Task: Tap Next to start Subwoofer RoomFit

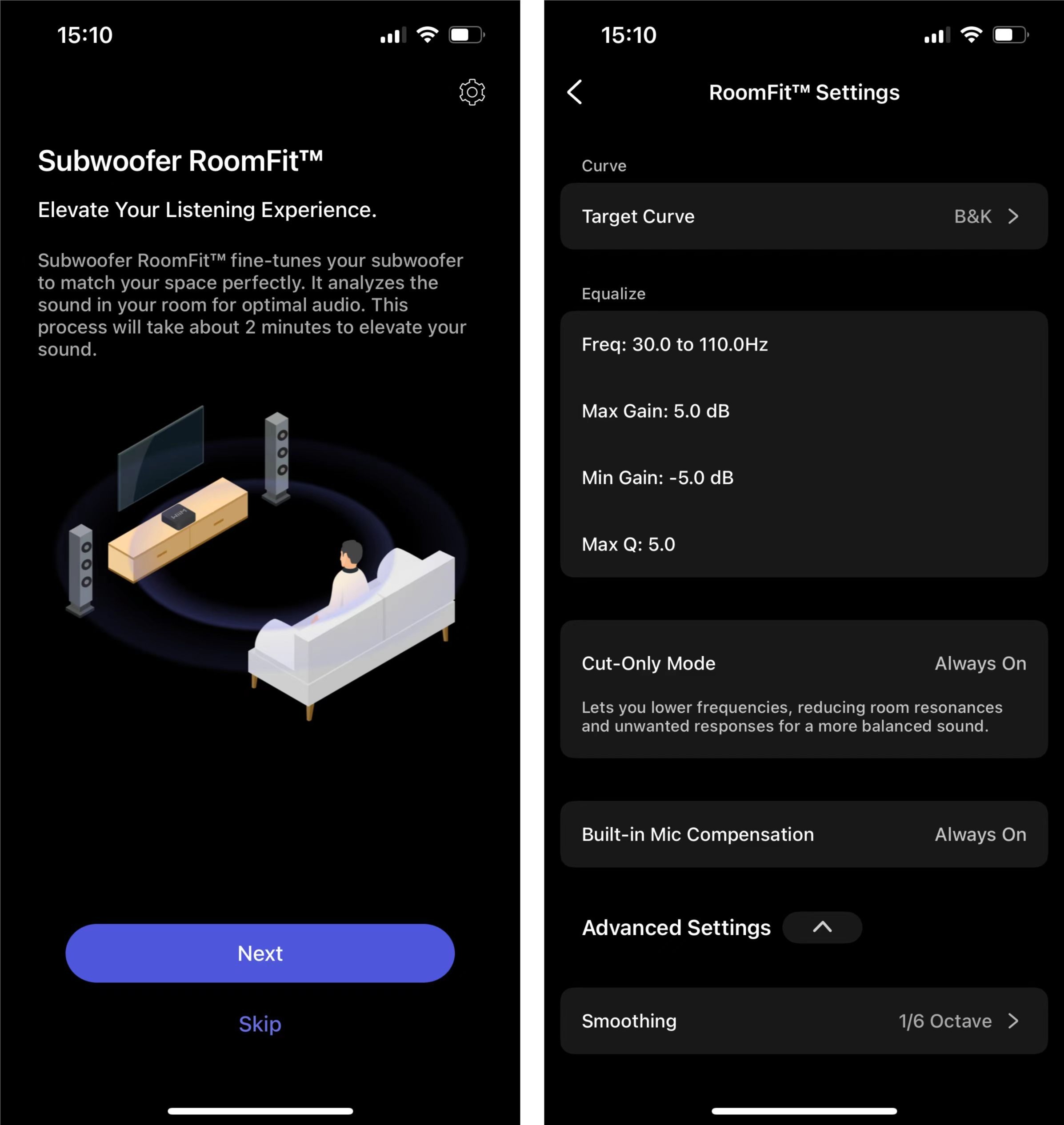Action: [x=260, y=953]
